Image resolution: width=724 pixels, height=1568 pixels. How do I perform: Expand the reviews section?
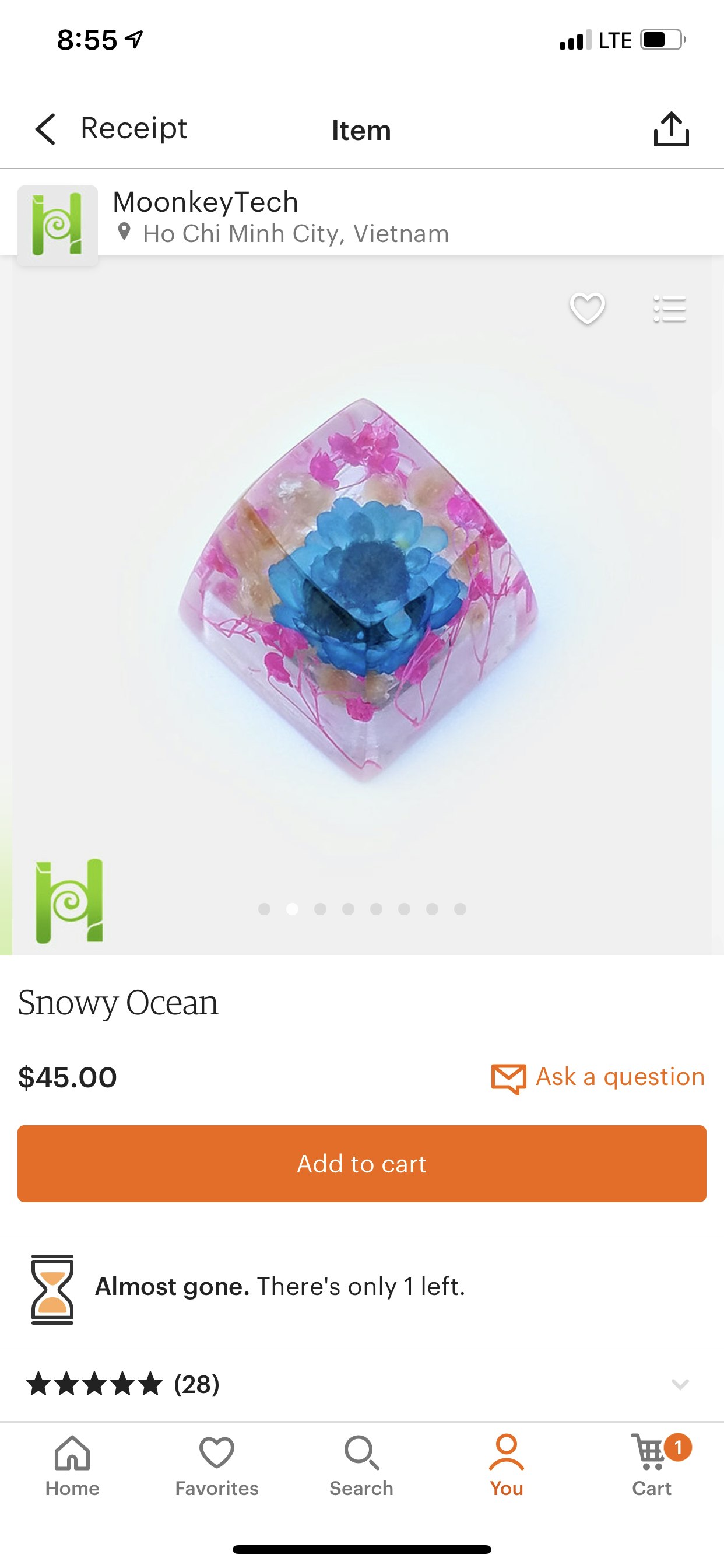[x=679, y=1384]
